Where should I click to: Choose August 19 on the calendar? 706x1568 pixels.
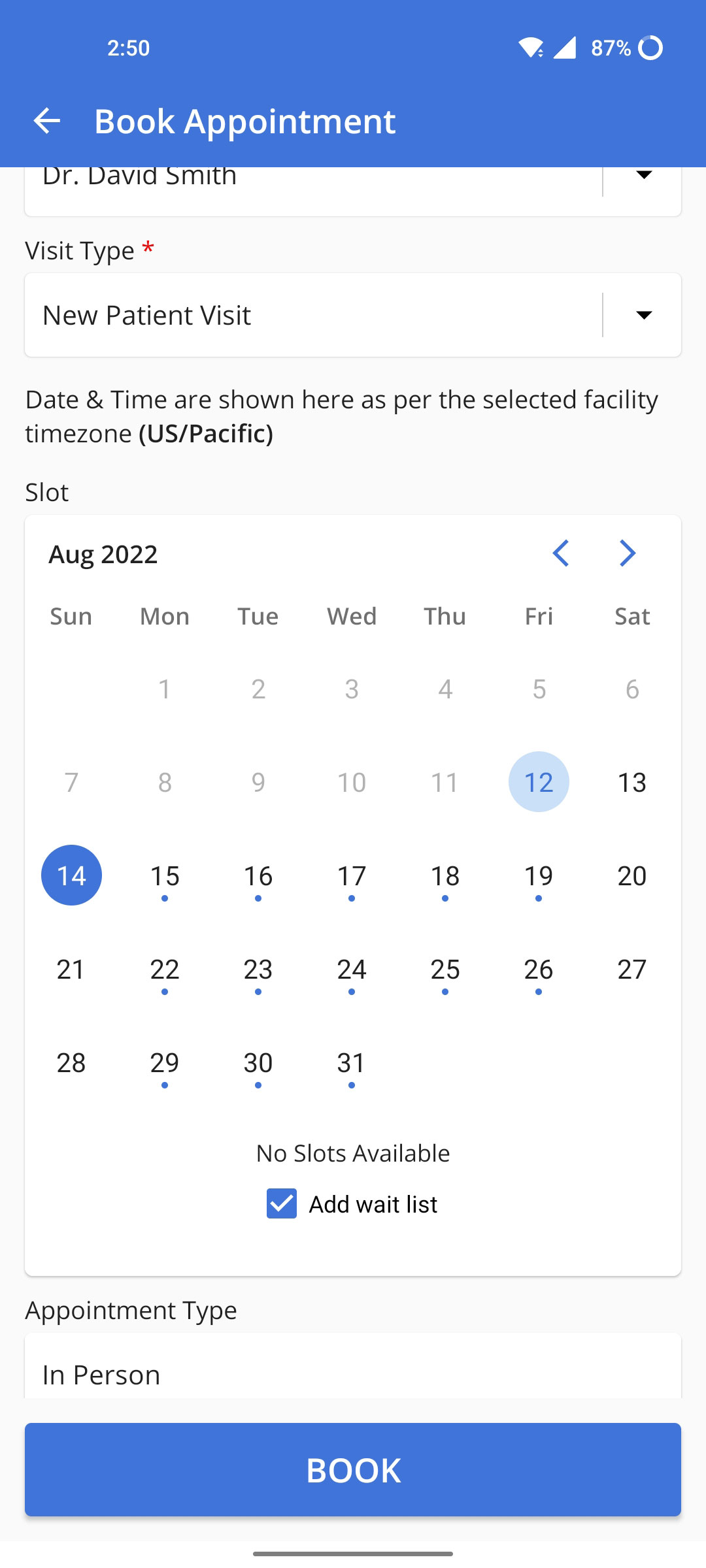point(539,875)
